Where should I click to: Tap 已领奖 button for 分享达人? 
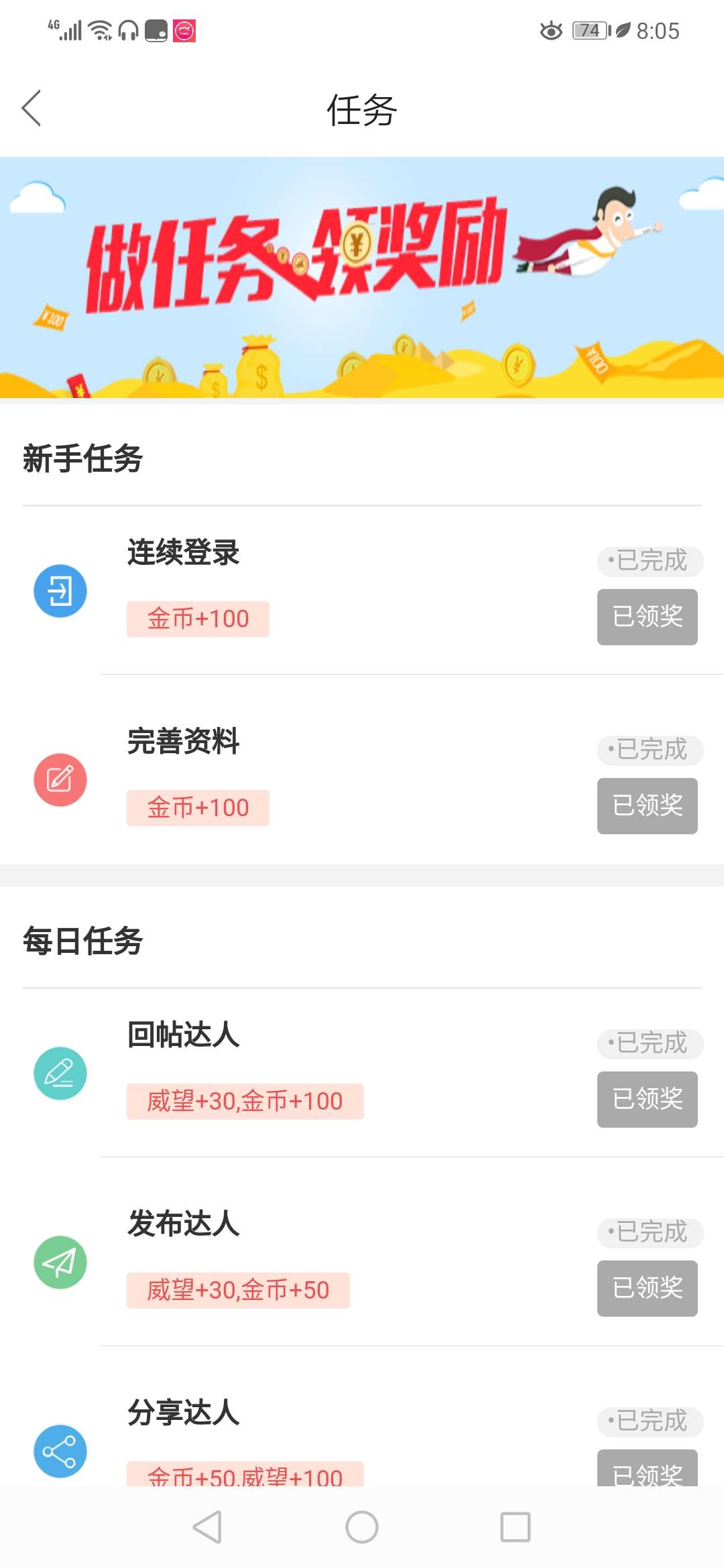pyautogui.click(x=647, y=1469)
